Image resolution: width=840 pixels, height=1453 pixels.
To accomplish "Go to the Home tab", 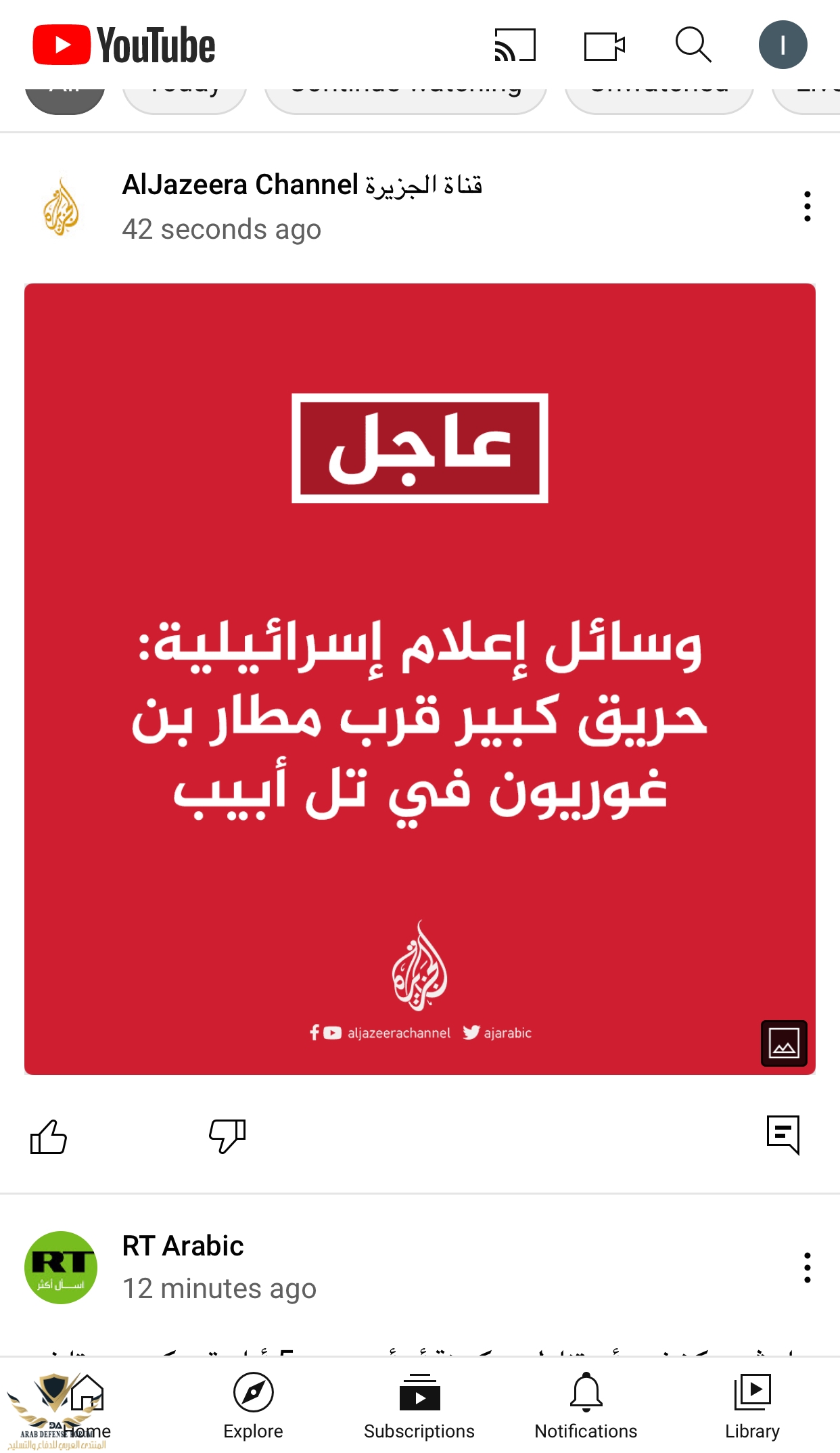I will (x=87, y=1406).
